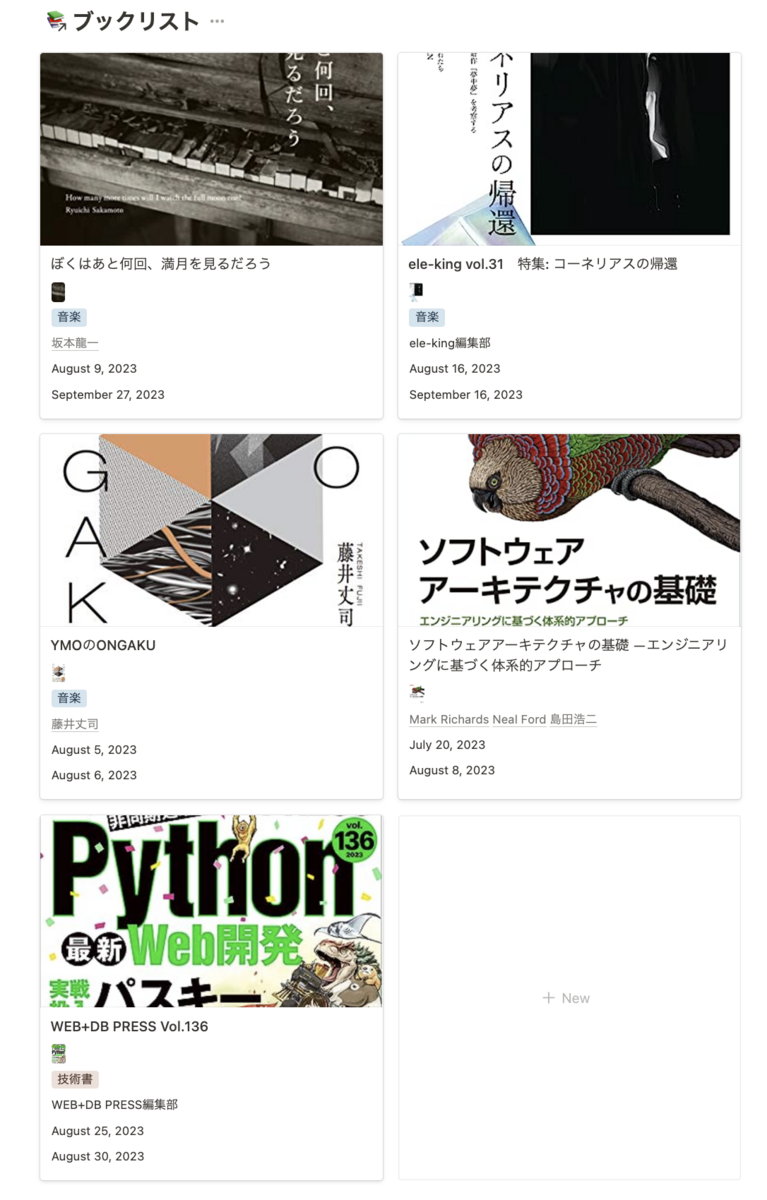Open the ソフトウェアアーキテクチャの基礎 book card
Screen dimensions: 767x1200
click(567, 655)
